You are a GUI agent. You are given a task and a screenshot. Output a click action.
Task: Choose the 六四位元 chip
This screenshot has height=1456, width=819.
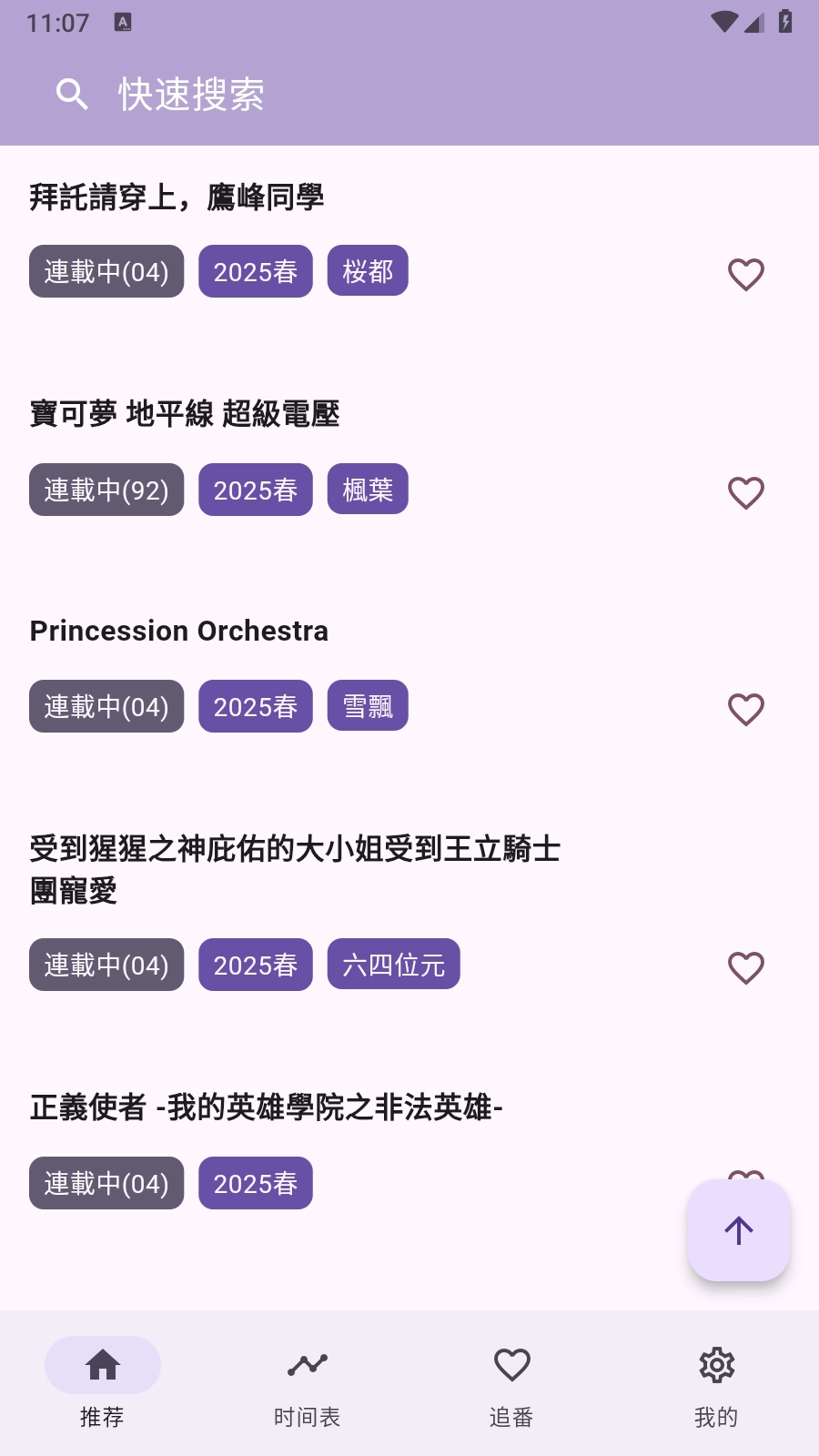(x=393, y=965)
